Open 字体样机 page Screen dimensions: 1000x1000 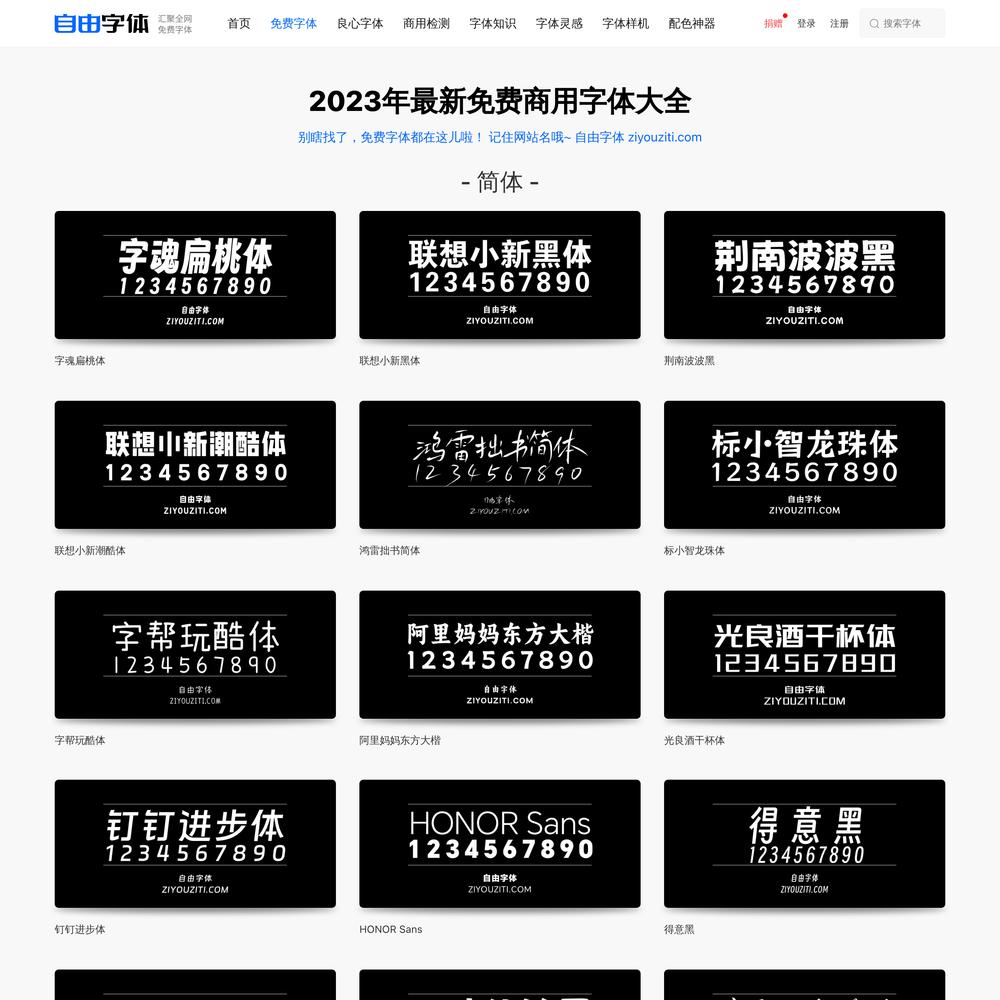tap(625, 23)
